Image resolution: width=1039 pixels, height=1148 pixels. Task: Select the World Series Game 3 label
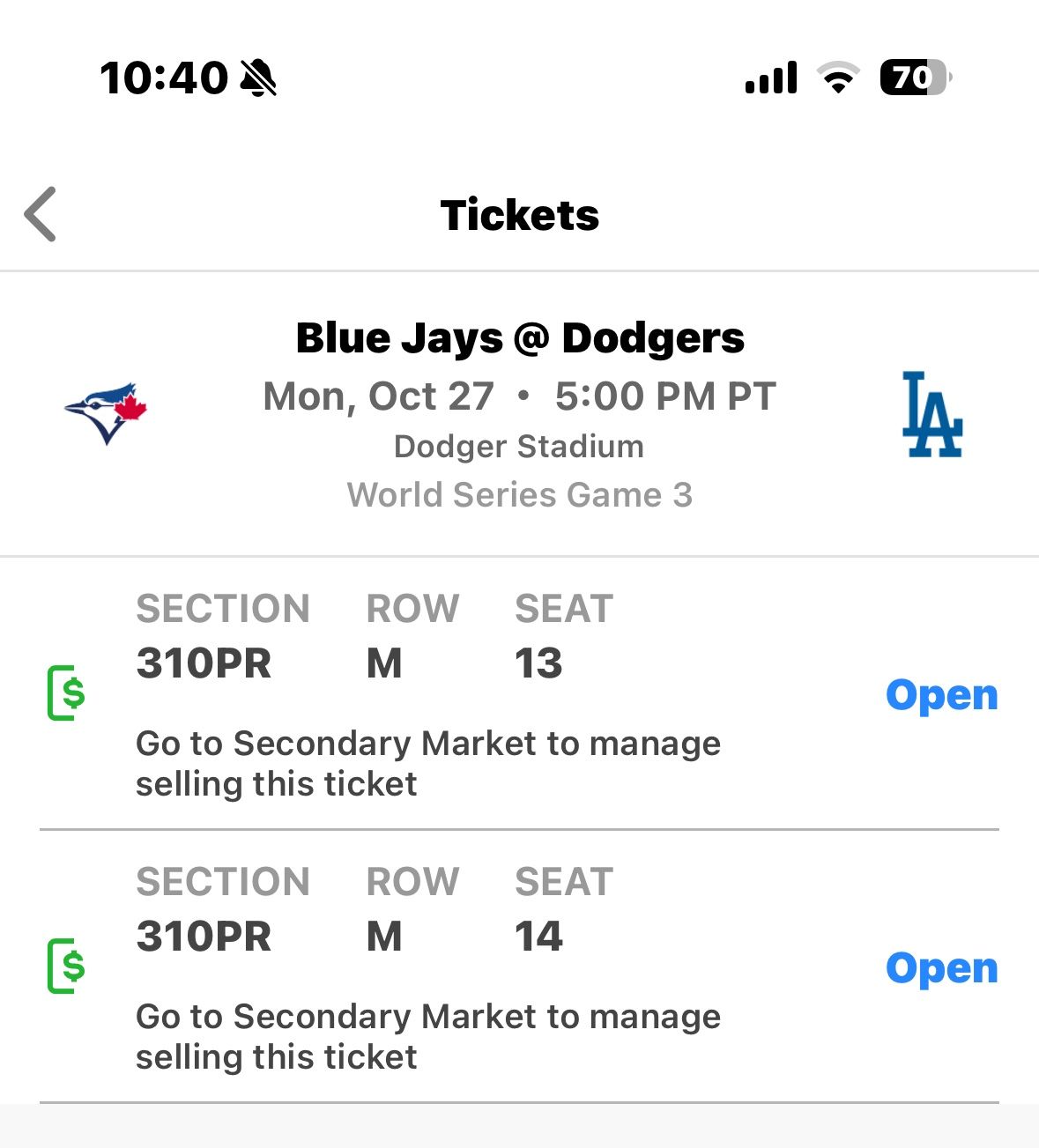(x=519, y=494)
